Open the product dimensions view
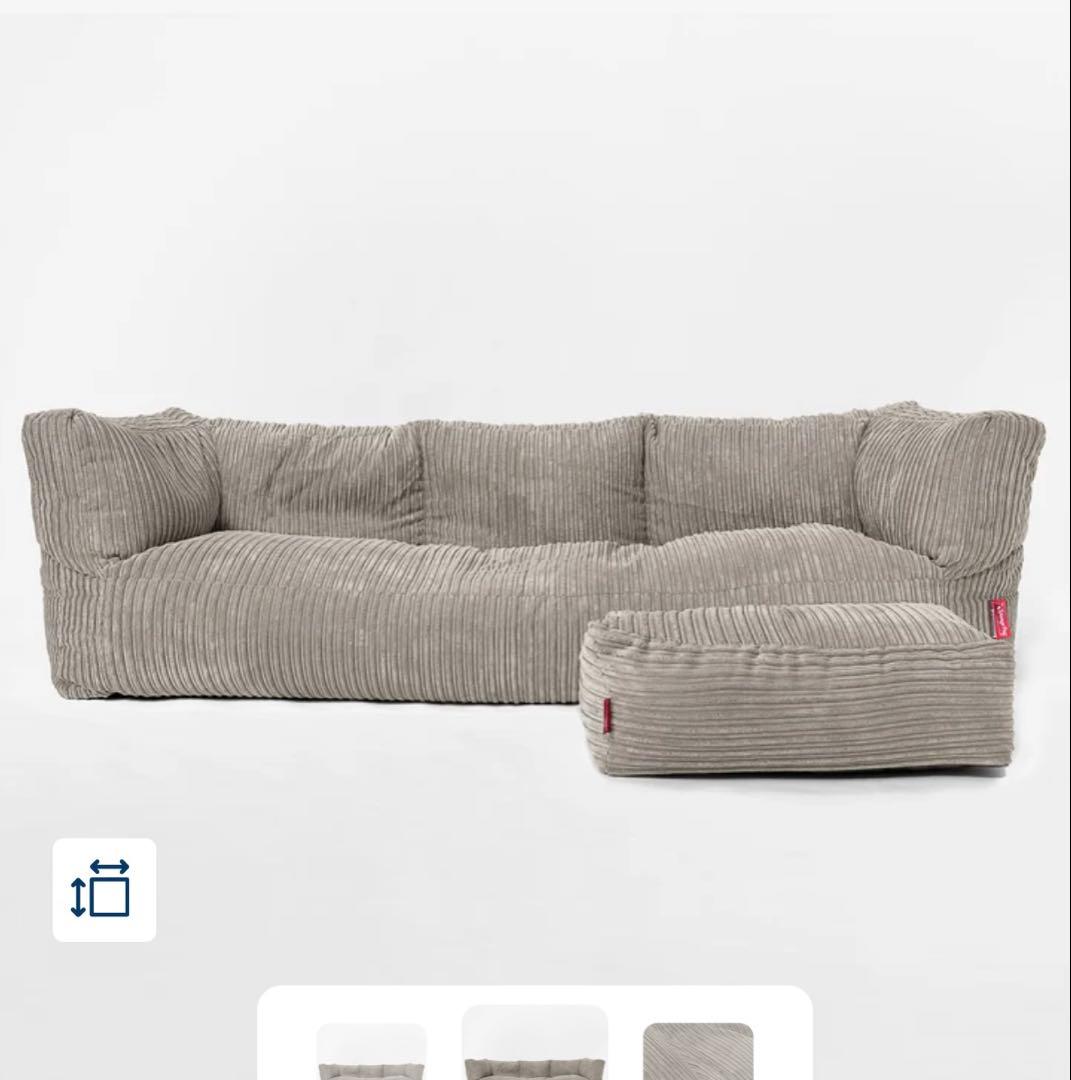The image size is (1071, 1080). pyautogui.click(x=104, y=889)
